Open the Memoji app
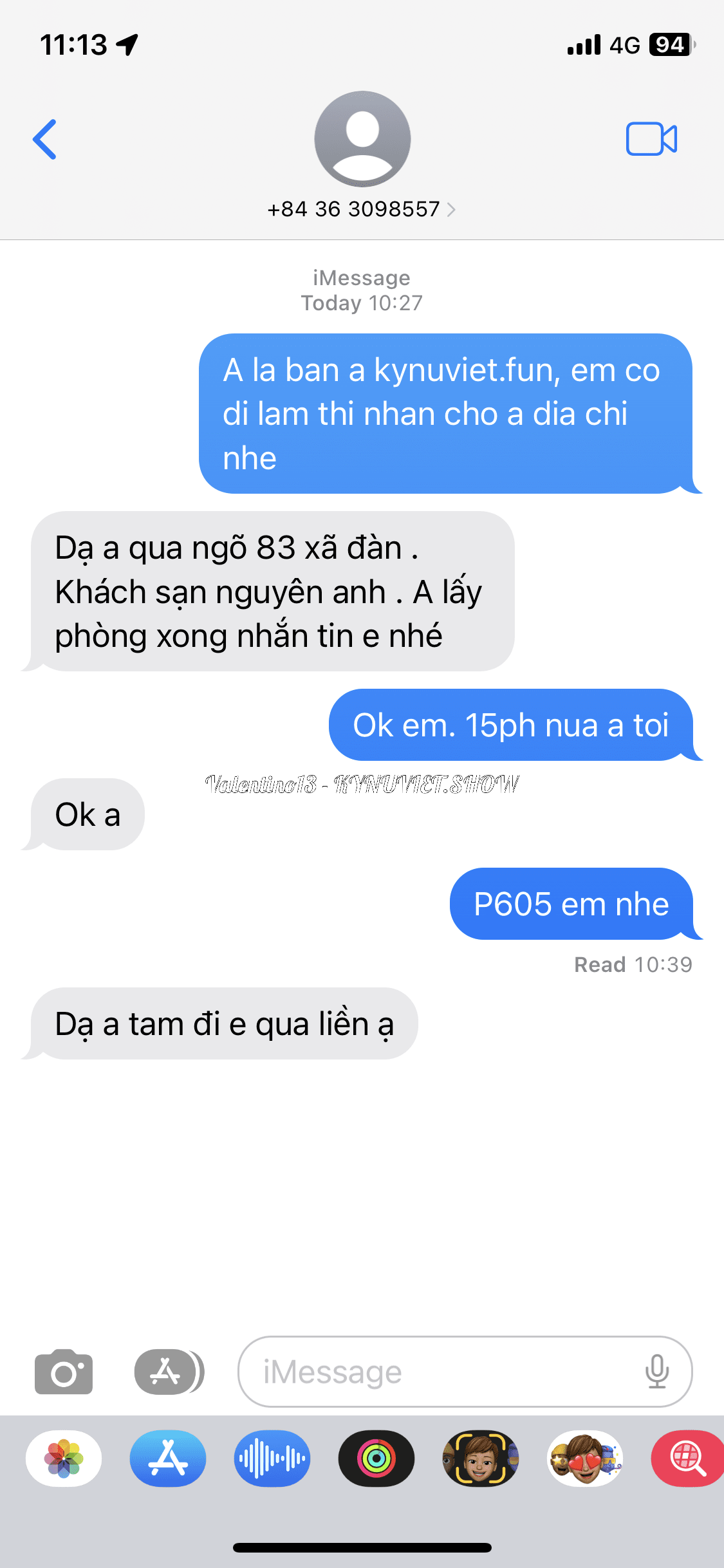This screenshot has height=1568, width=724. 481,1459
